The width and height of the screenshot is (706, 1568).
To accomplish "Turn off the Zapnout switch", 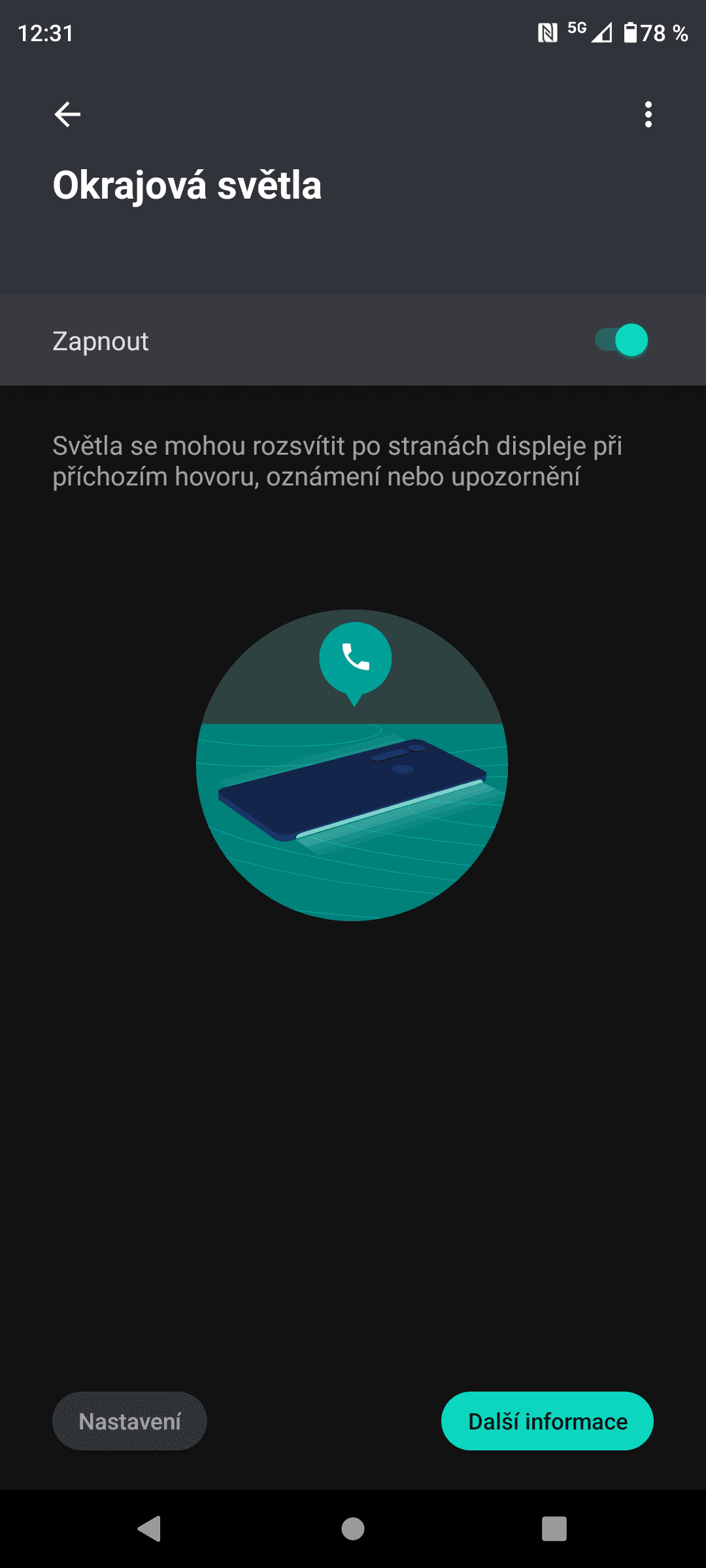I will [x=621, y=340].
